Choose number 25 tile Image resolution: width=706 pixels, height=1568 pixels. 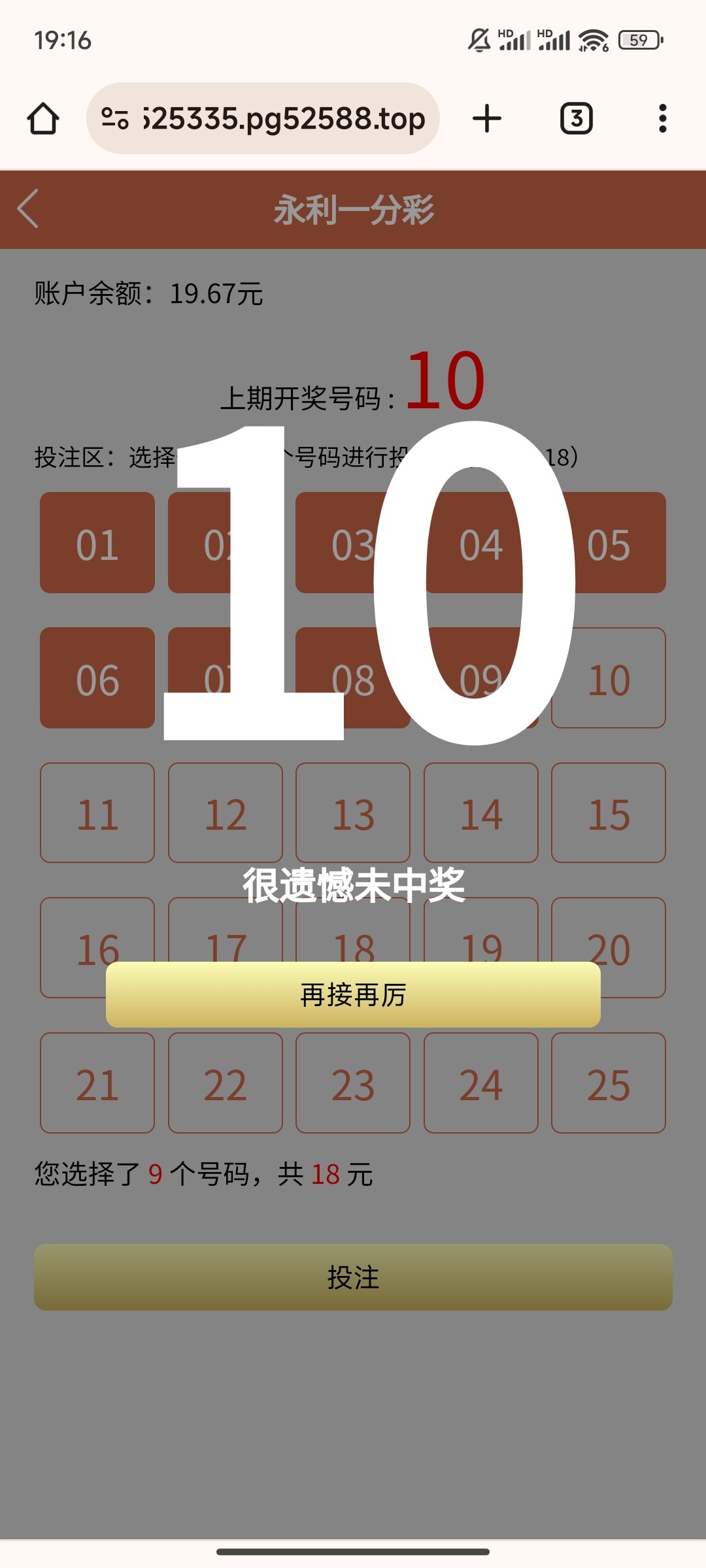[609, 1083]
